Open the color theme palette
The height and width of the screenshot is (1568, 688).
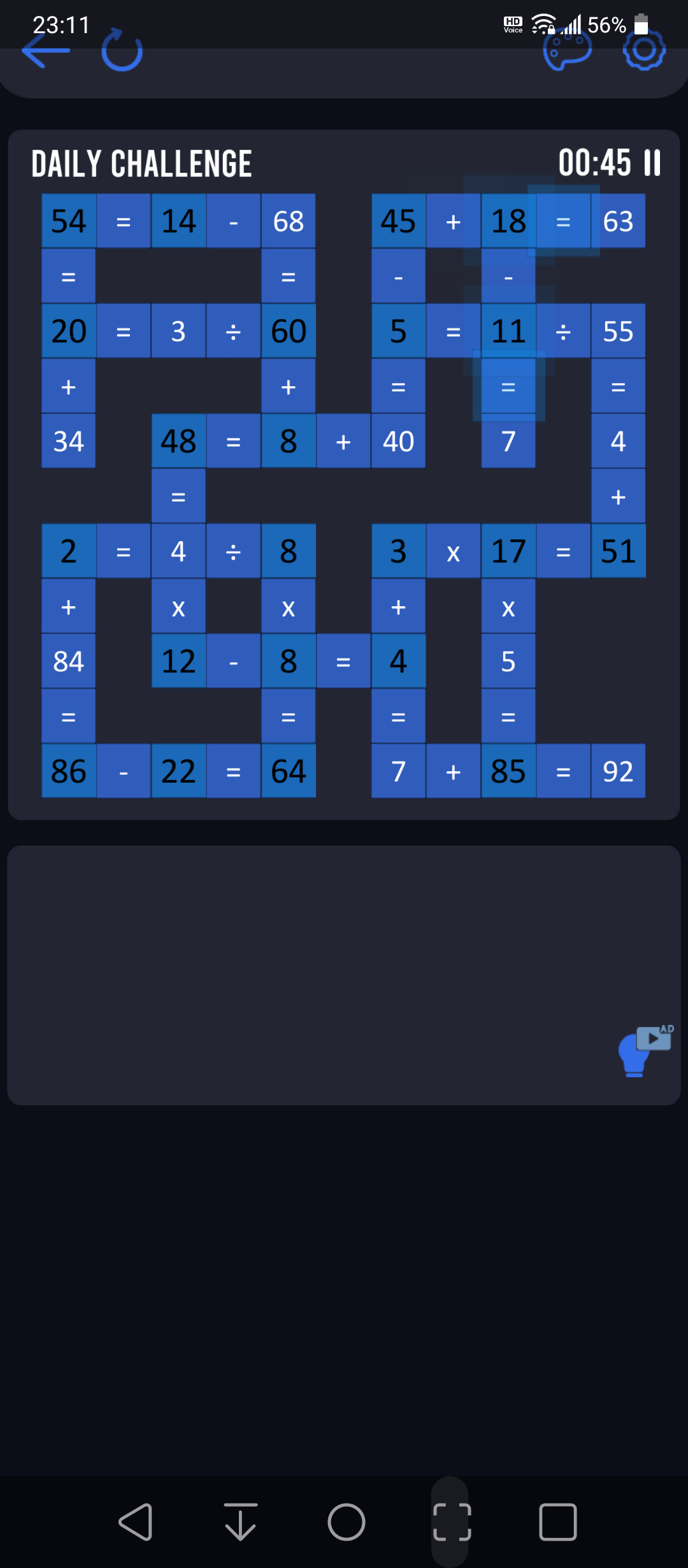[x=567, y=50]
